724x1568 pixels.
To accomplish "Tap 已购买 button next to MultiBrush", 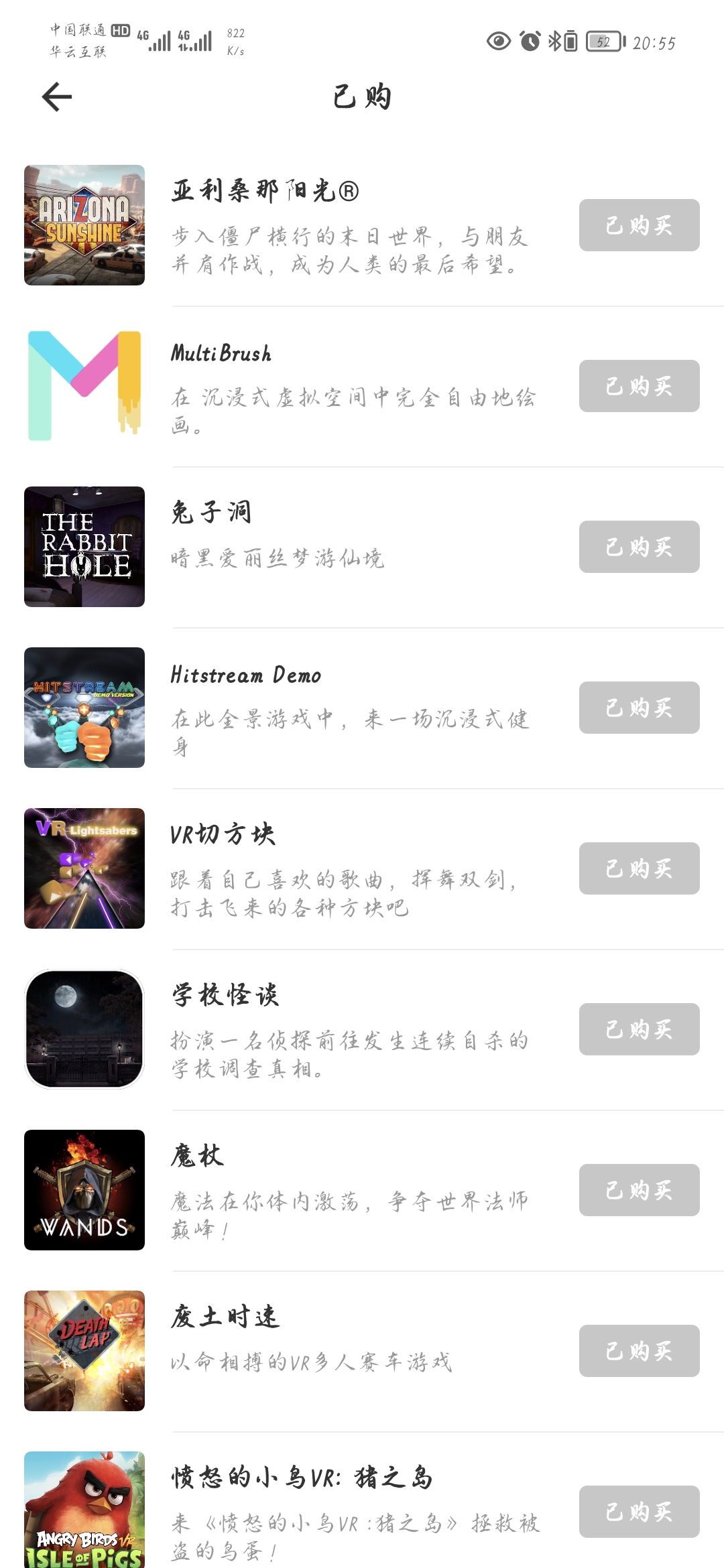I will point(639,386).
